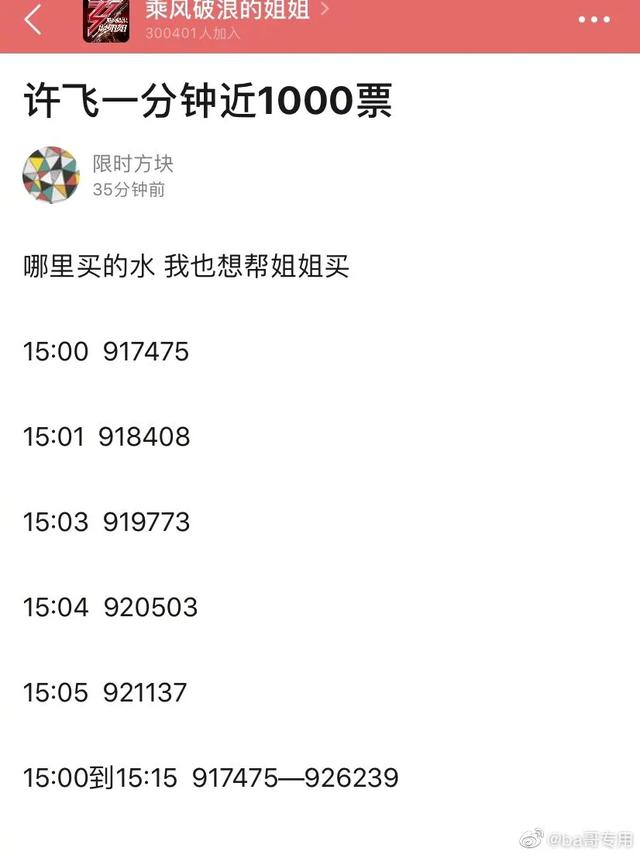Screen dimensions: 640x855
Task: Open the 乘风破浪的姐姐 group page
Action: pos(226,12)
